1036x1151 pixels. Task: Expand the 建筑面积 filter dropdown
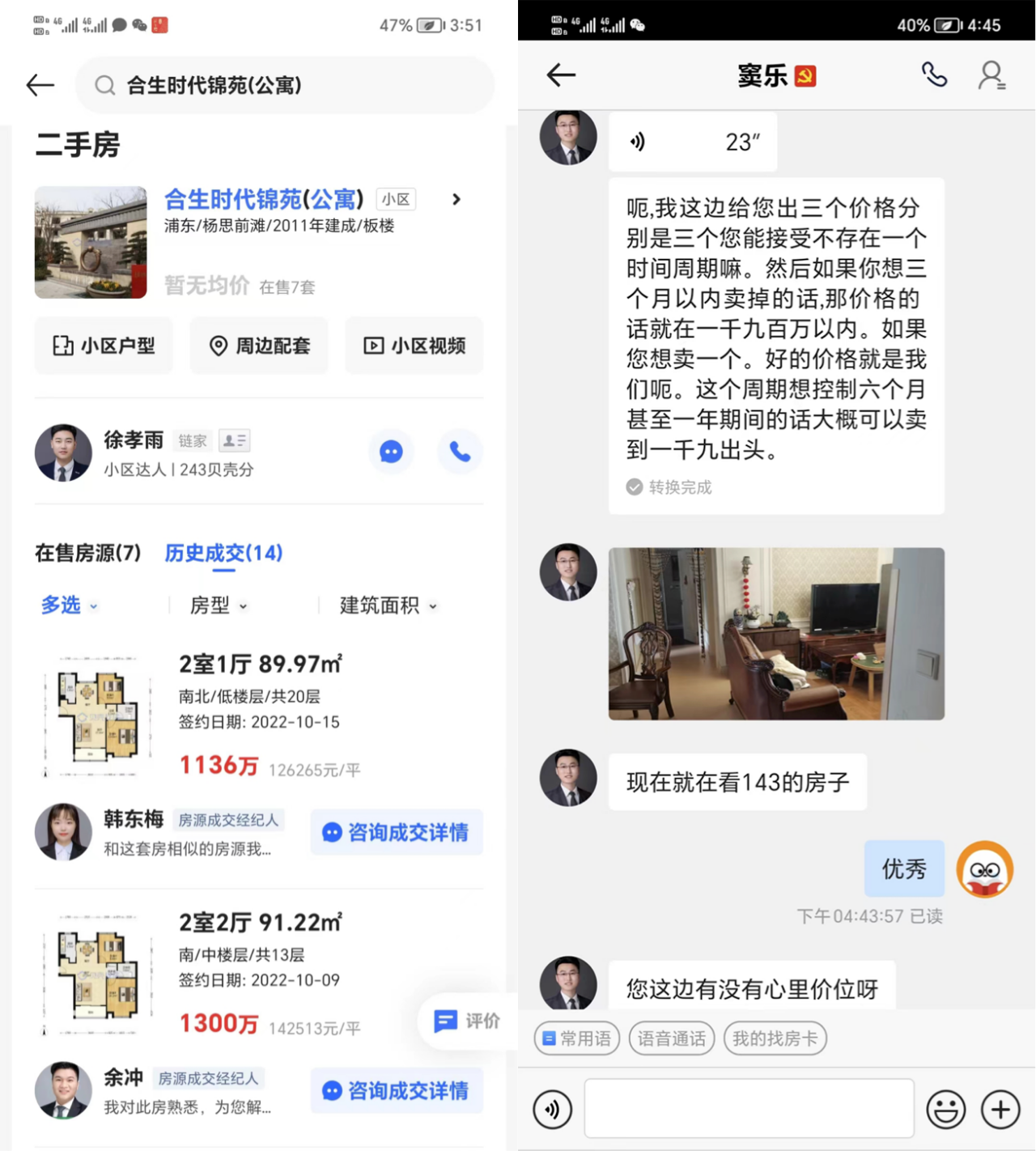(388, 605)
